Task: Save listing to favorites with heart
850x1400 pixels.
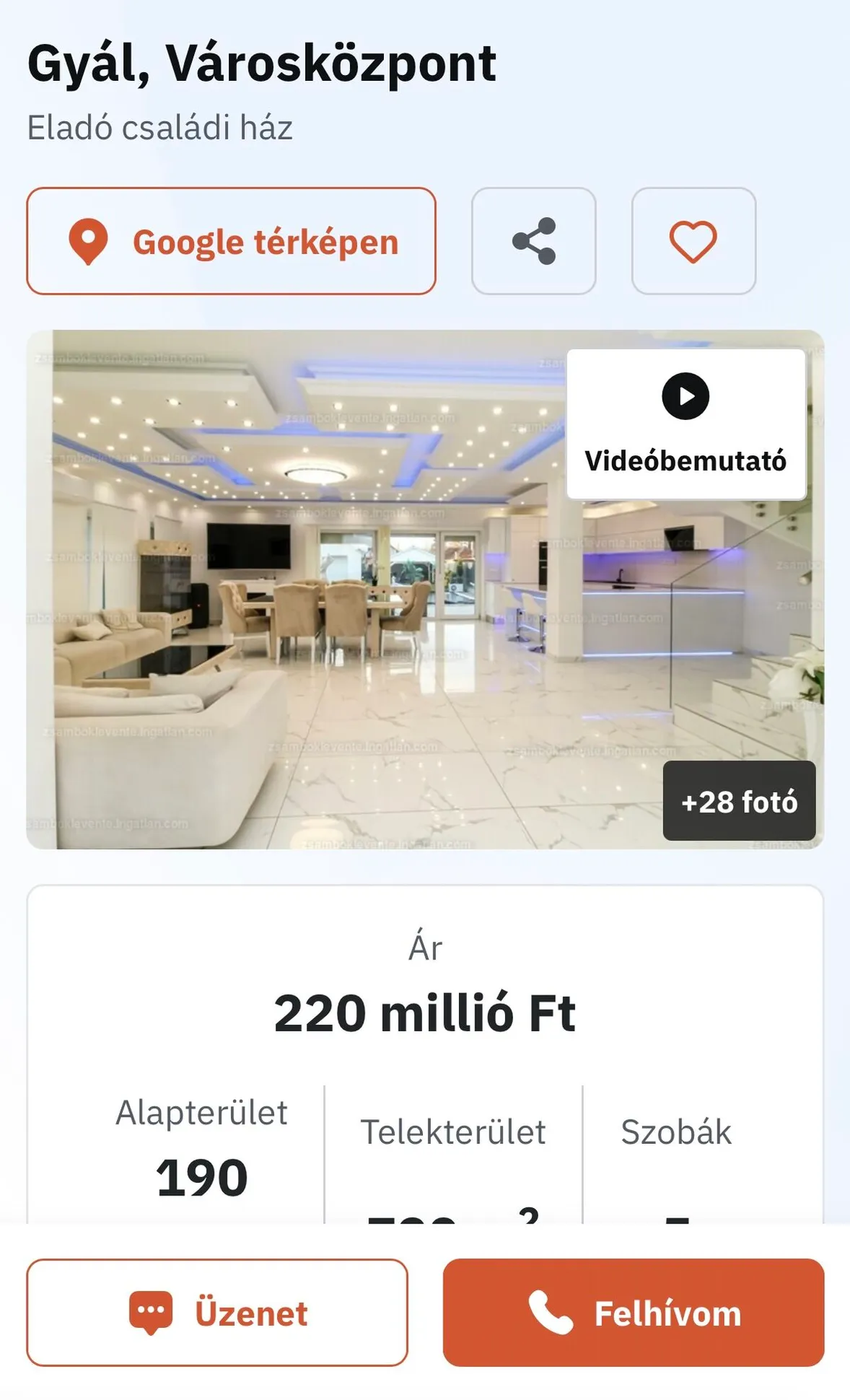Action: point(693,241)
